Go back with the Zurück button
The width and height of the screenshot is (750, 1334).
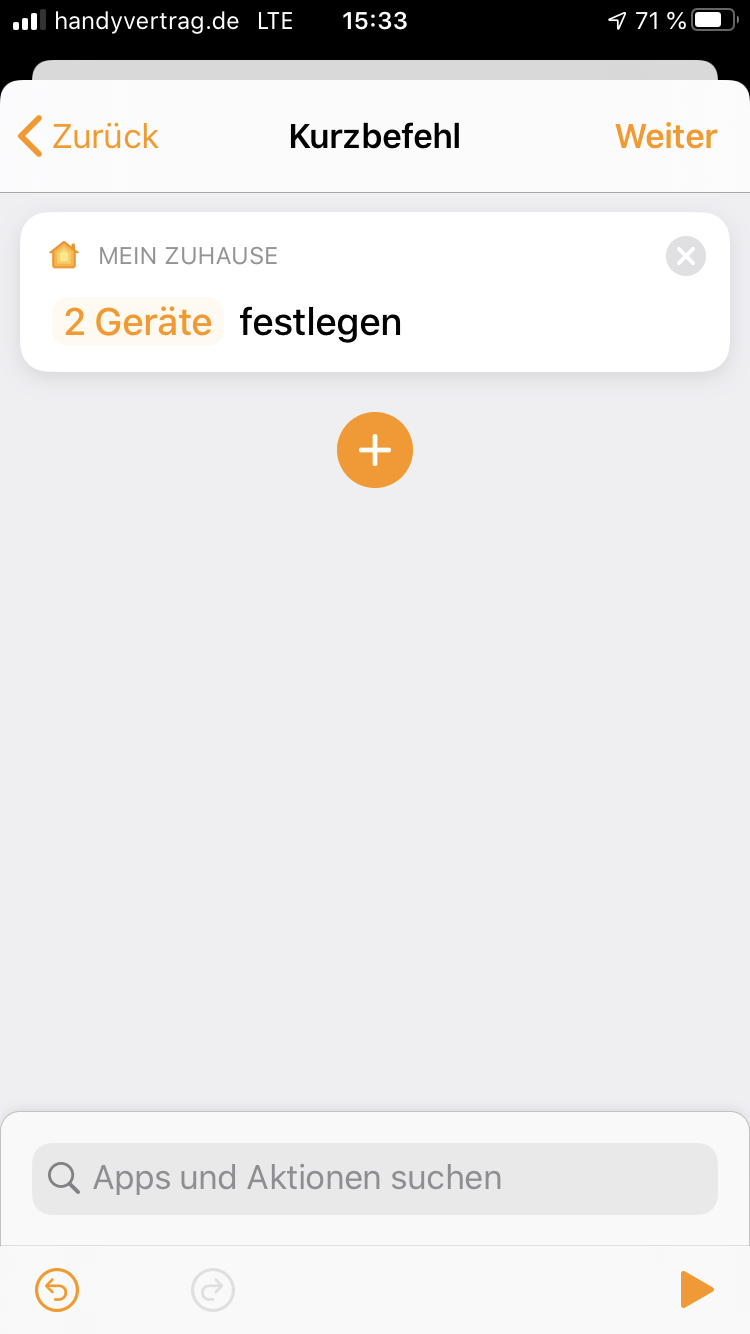click(x=89, y=136)
